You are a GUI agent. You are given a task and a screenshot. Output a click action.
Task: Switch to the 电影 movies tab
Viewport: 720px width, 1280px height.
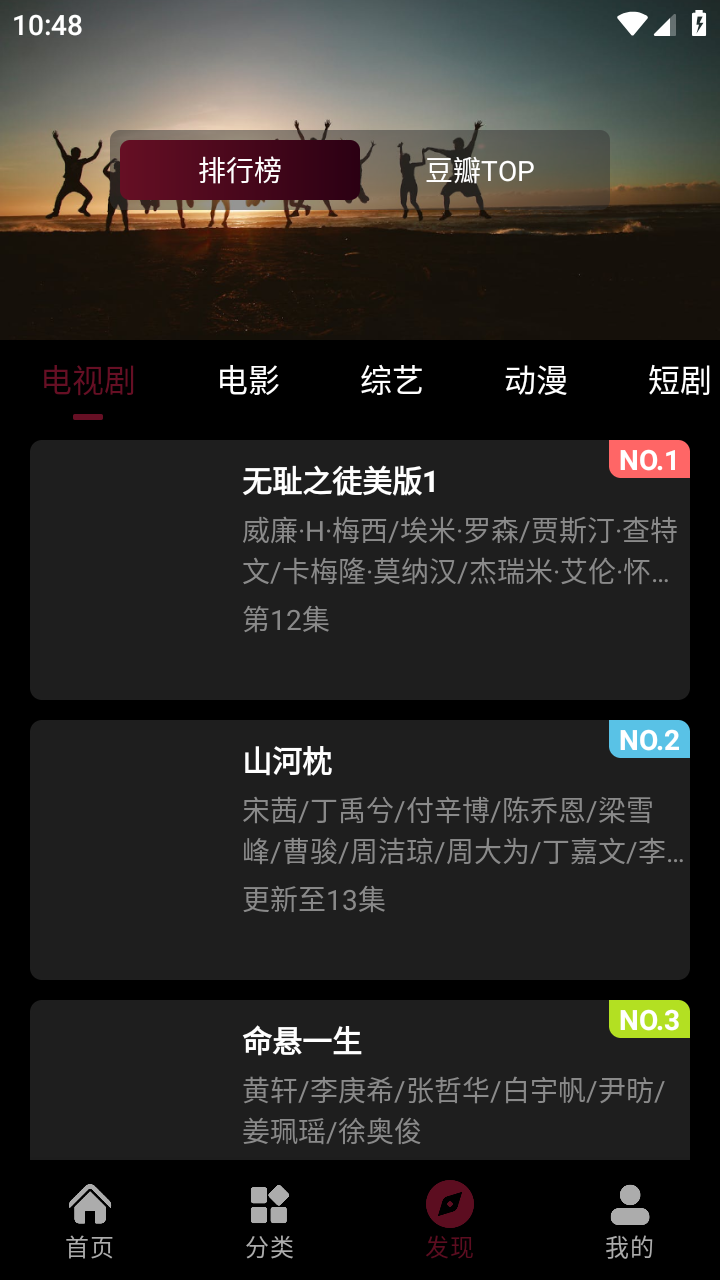pyautogui.click(x=248, y=380)
